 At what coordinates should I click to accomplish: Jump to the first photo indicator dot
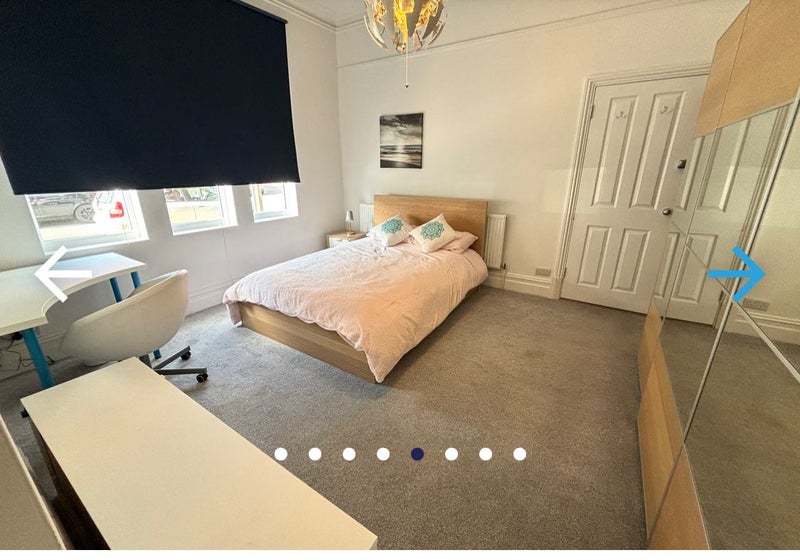point(281,454)
